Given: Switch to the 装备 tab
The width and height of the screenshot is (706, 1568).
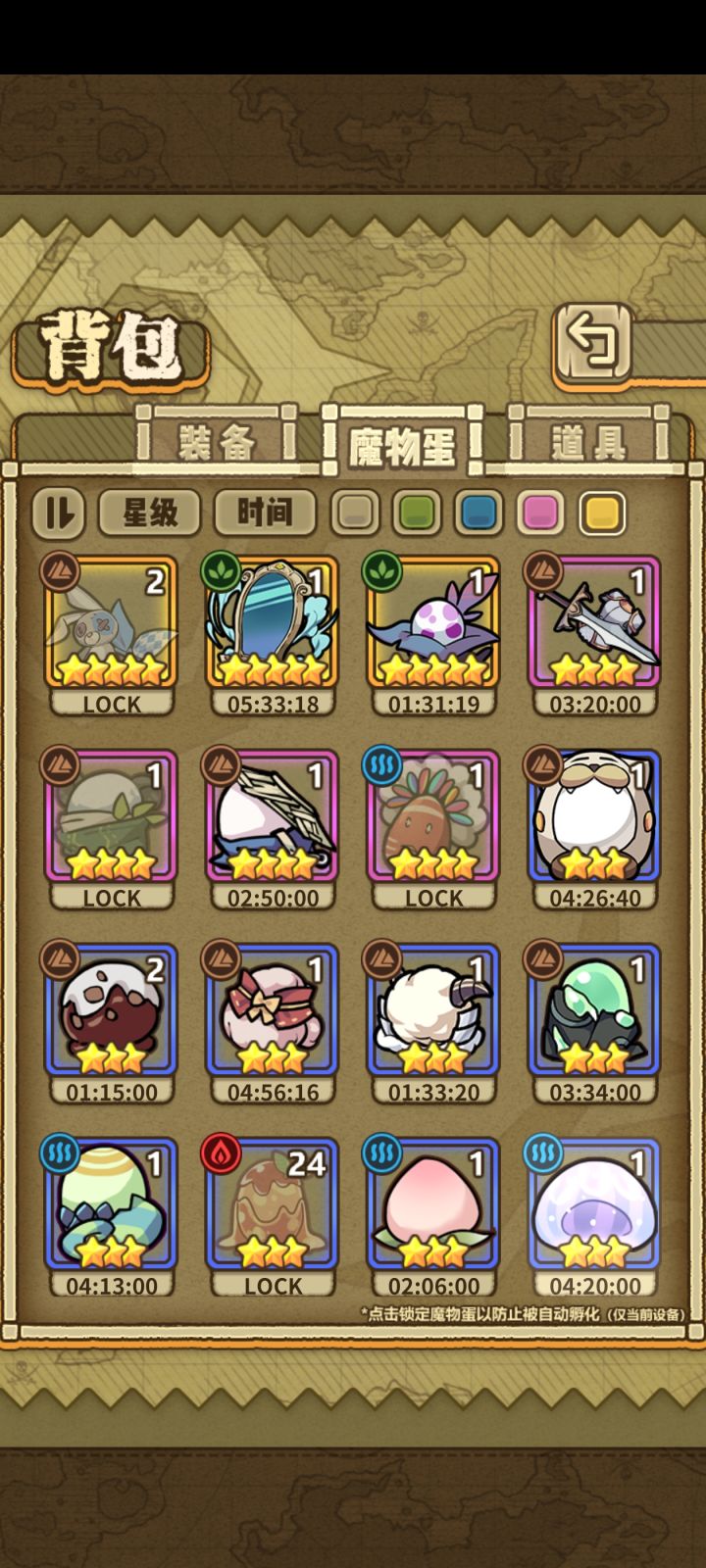Looking at the screenshot, I should pyautogui.click(x=217, y=440).
